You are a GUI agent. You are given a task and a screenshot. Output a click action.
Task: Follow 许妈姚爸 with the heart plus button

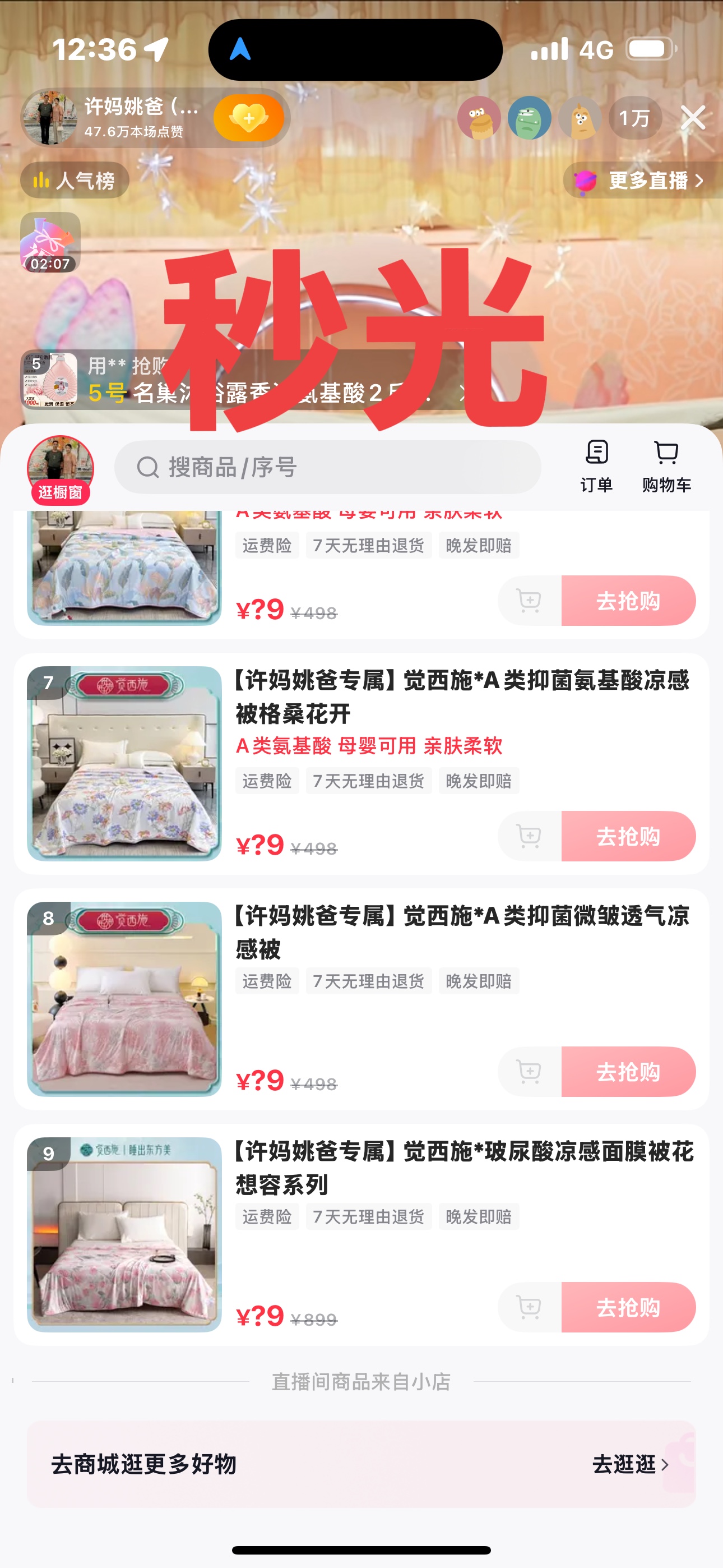(249, 118)
